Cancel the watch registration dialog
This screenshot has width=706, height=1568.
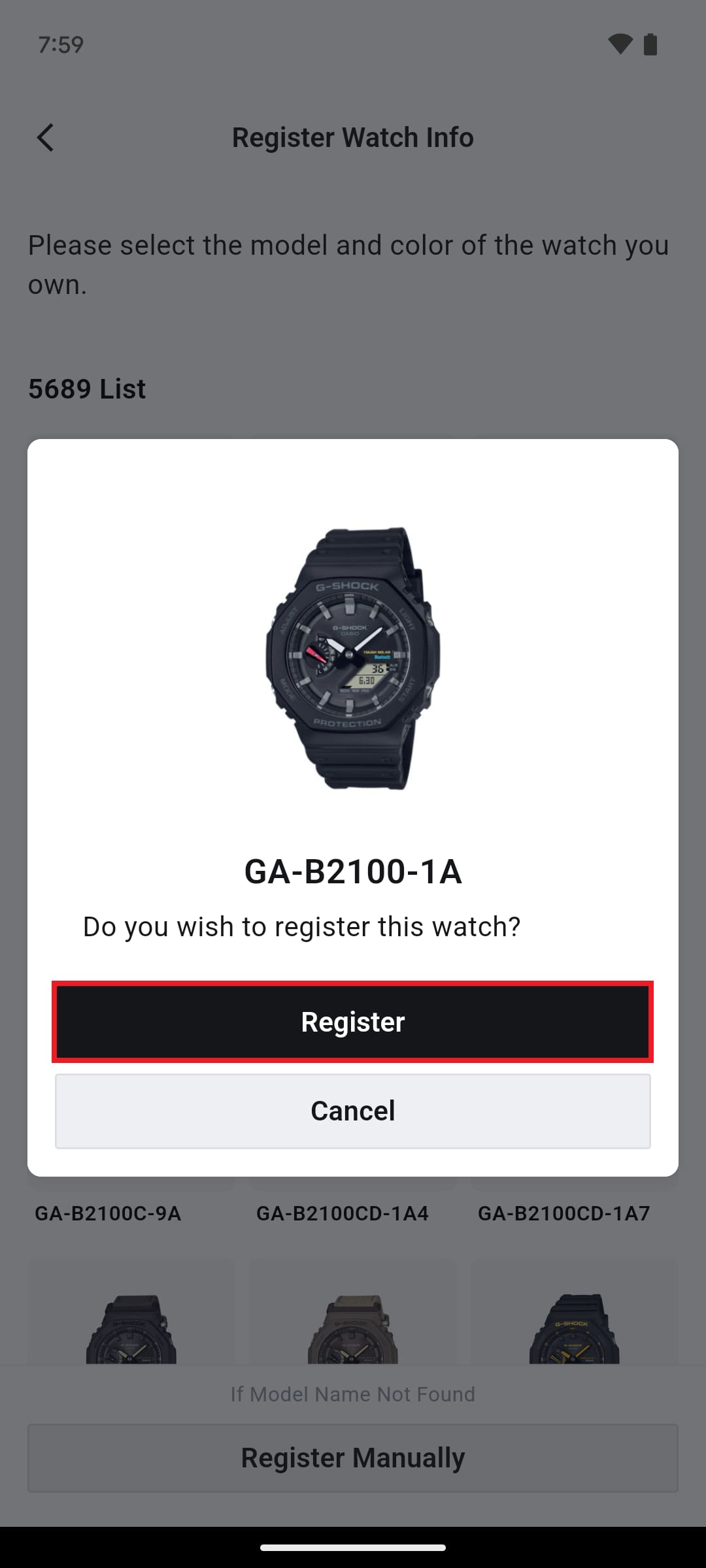click(x=353, y=1111)
